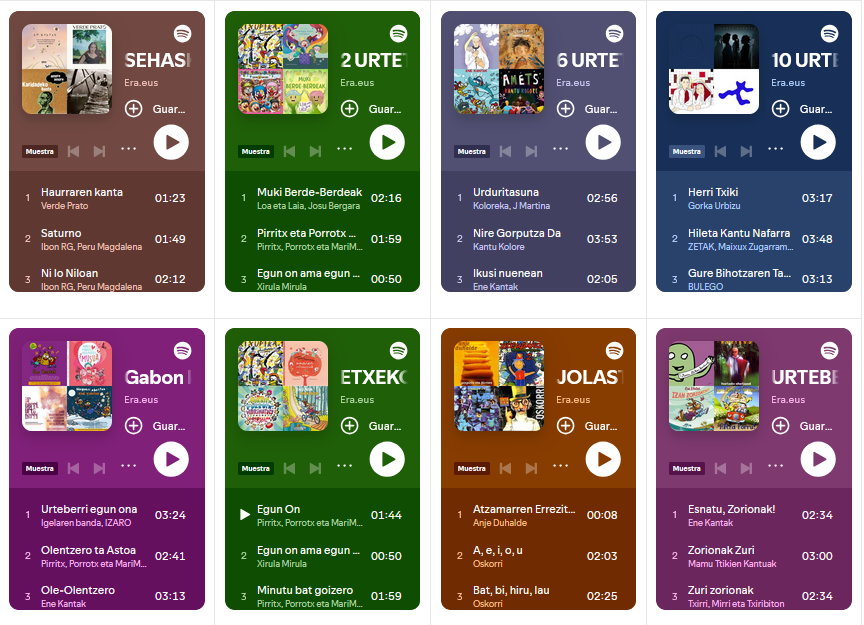Select the track Nire Gorputza Da

pos(516,233)
